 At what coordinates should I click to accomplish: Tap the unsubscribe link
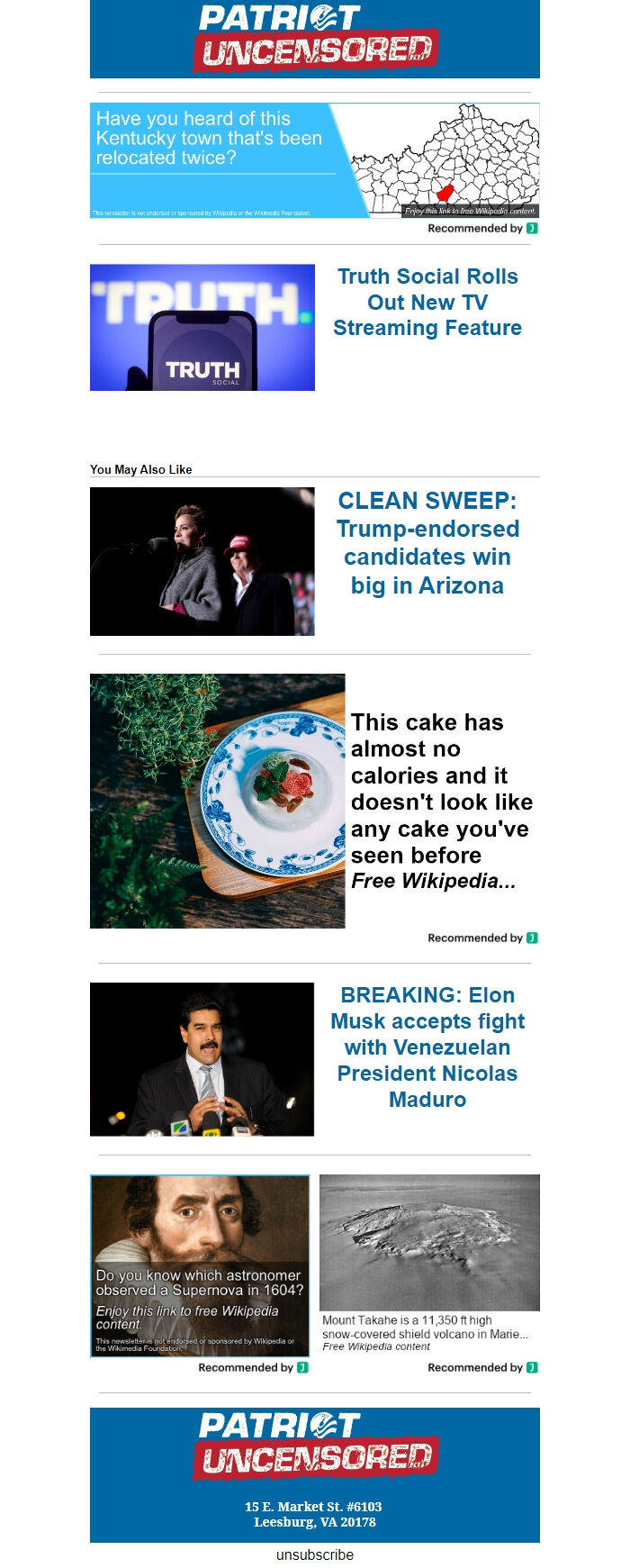click(314, 1554)
